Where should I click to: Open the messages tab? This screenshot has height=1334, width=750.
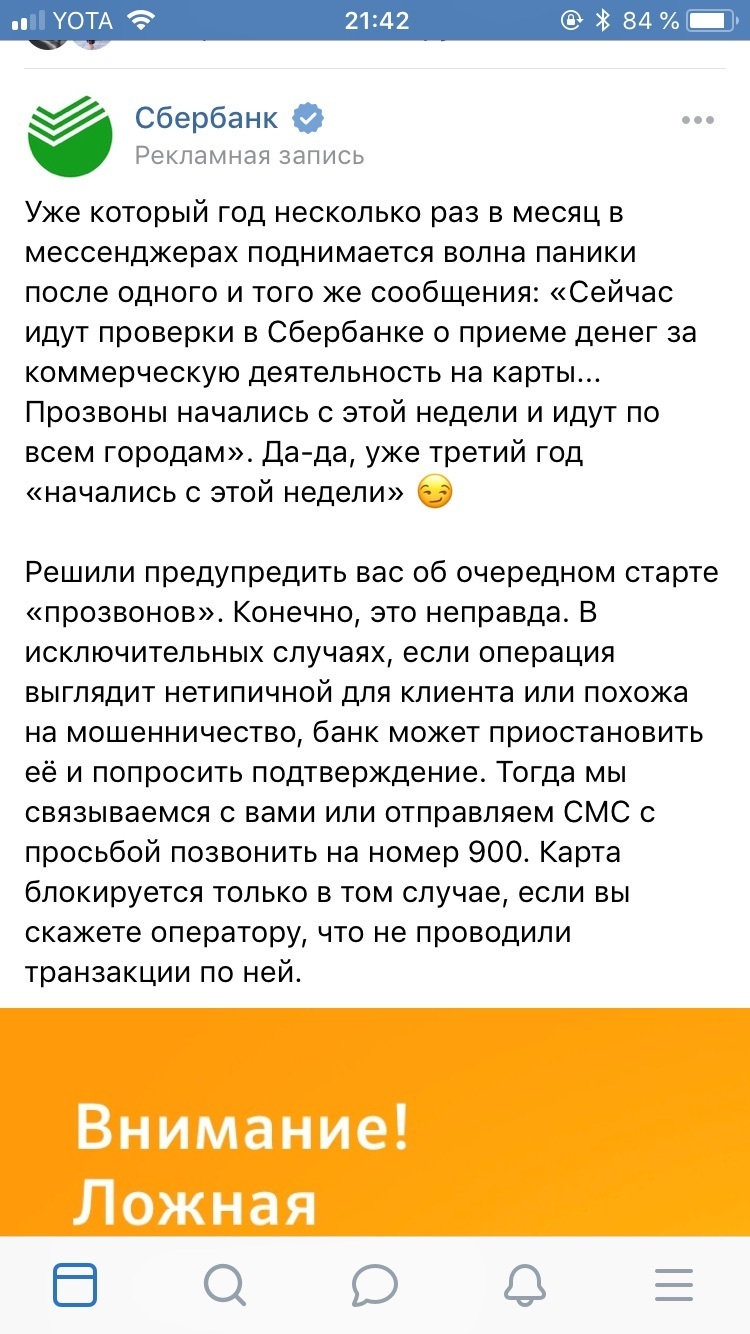click(375, 1284)
